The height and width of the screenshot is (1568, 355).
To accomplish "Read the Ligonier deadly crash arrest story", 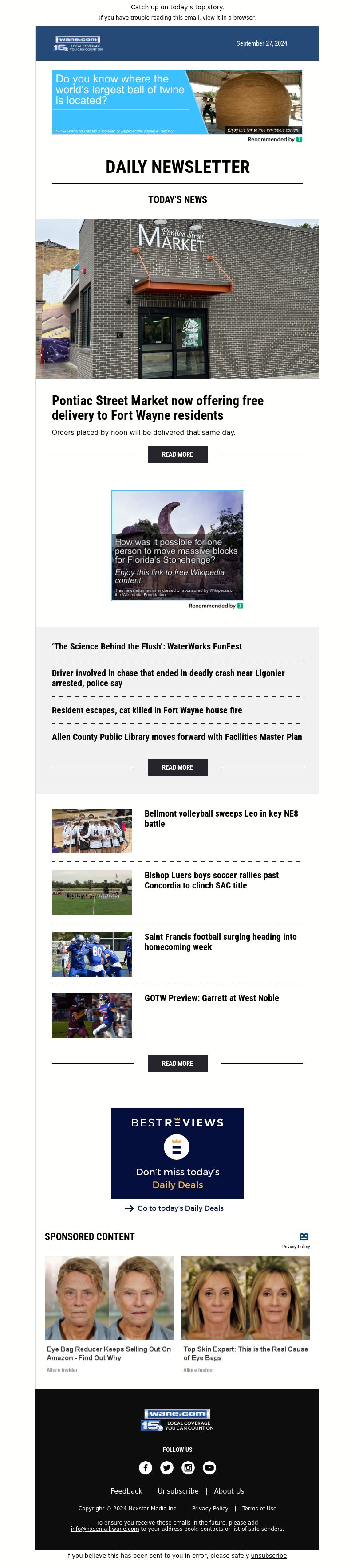I will coord(168,677).
